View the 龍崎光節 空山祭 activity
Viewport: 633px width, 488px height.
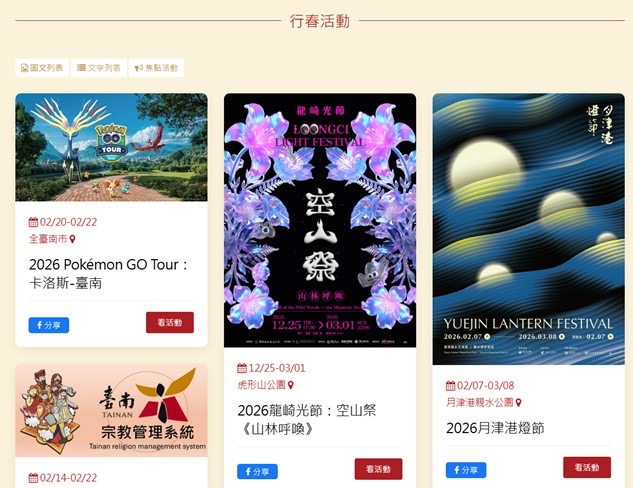[378, 469]
